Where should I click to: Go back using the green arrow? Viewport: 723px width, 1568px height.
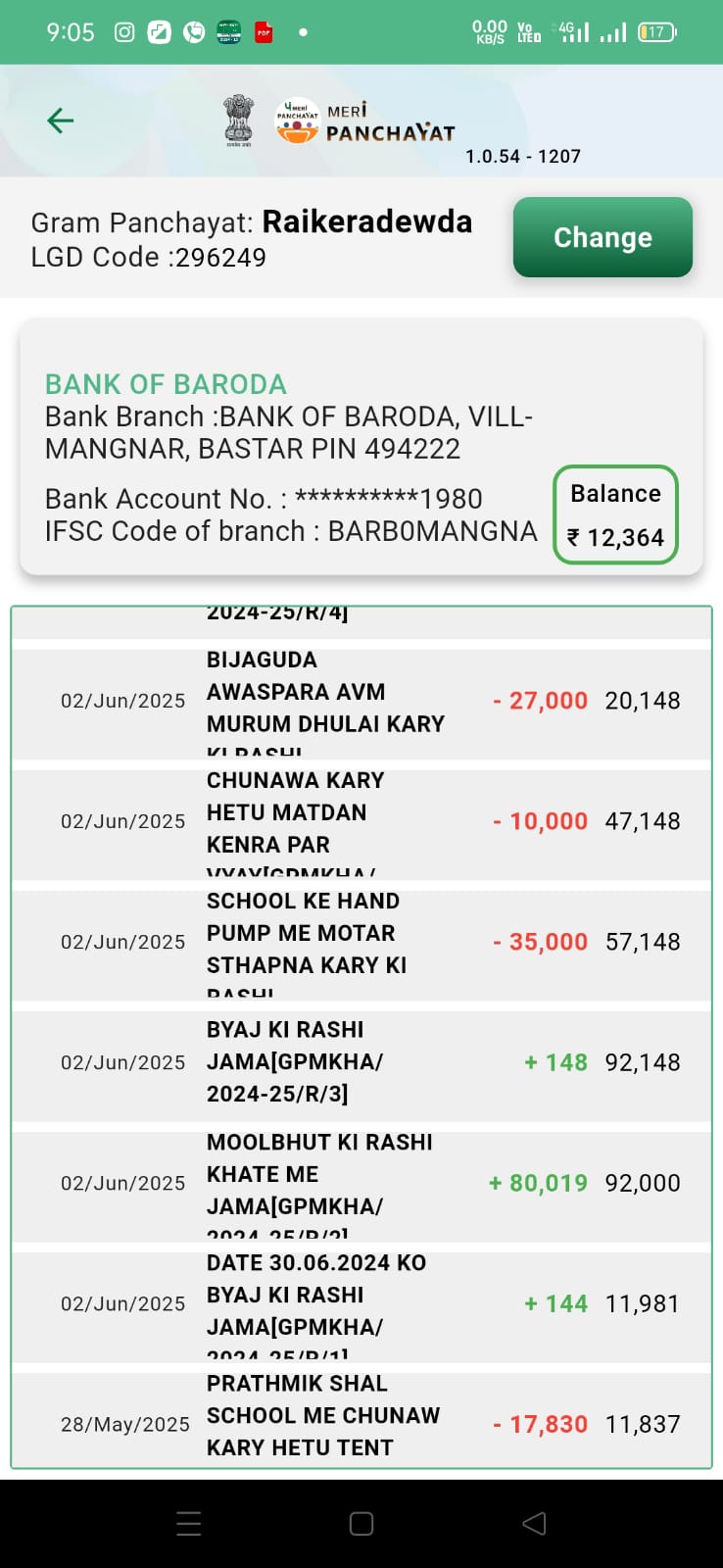(61, 121)
